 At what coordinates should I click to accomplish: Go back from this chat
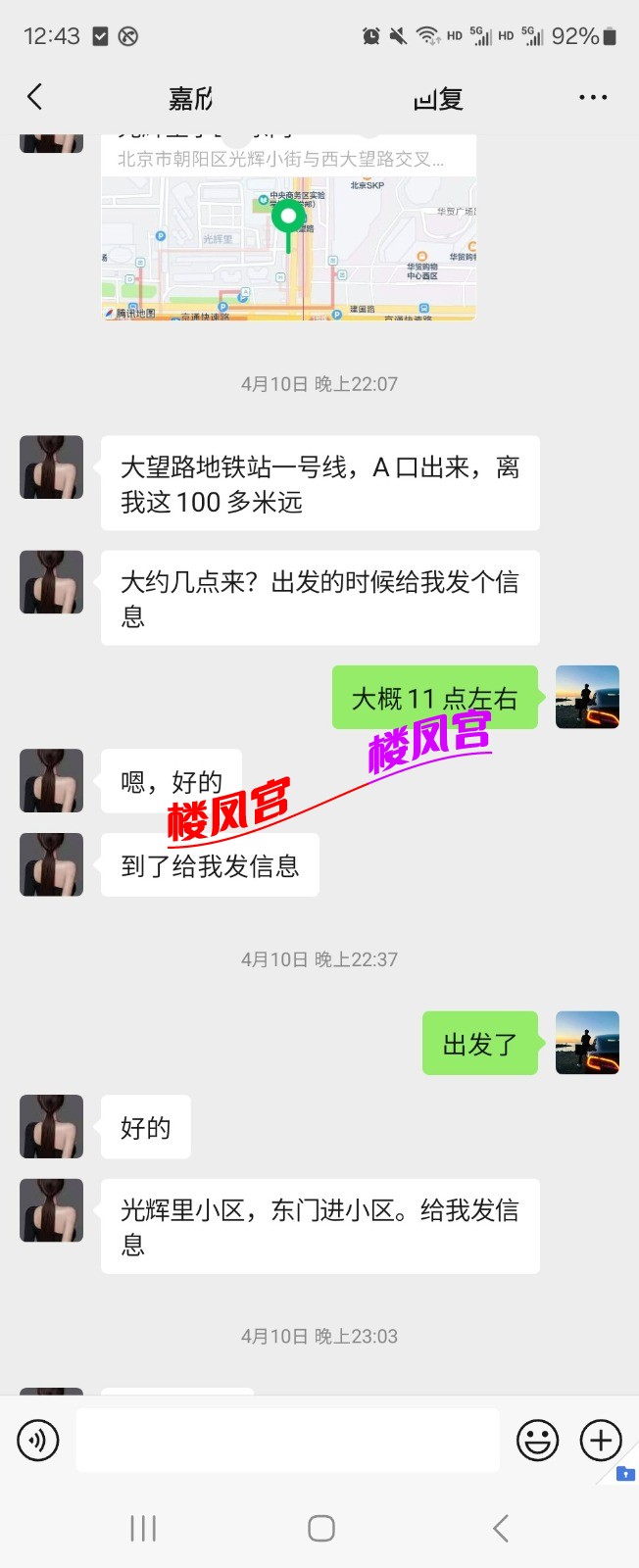pyautogui.click(x=35, y=97)
